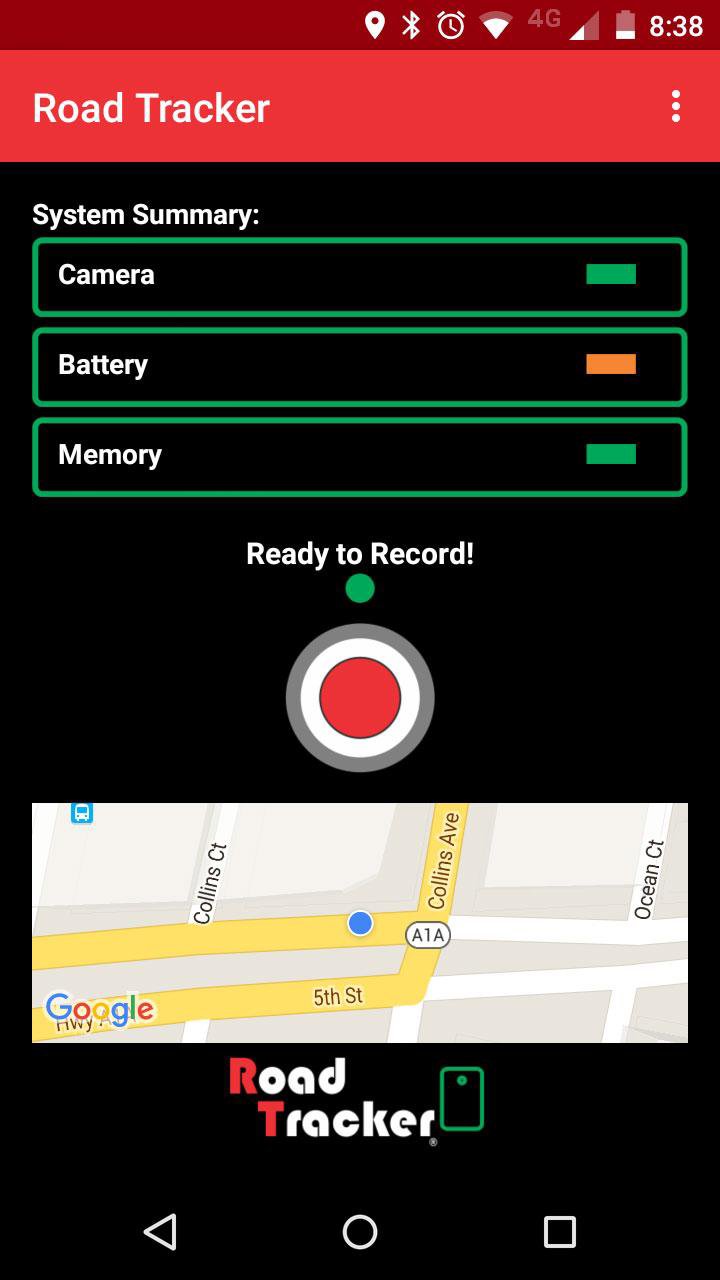Expand the Memory summary row
720x1280 pixels.
[360, 456]
